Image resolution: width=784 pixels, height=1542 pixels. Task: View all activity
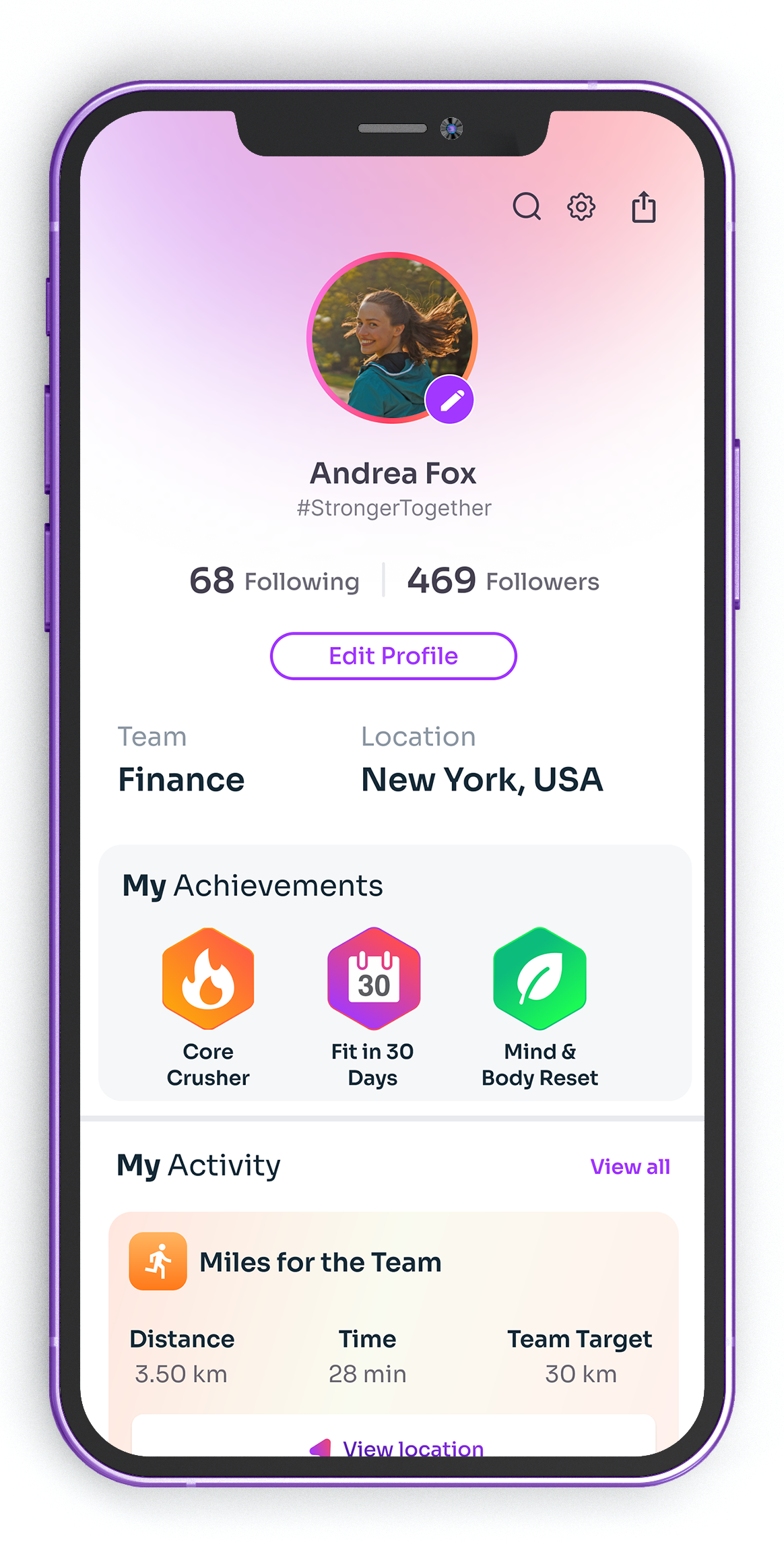point(630,1167)
